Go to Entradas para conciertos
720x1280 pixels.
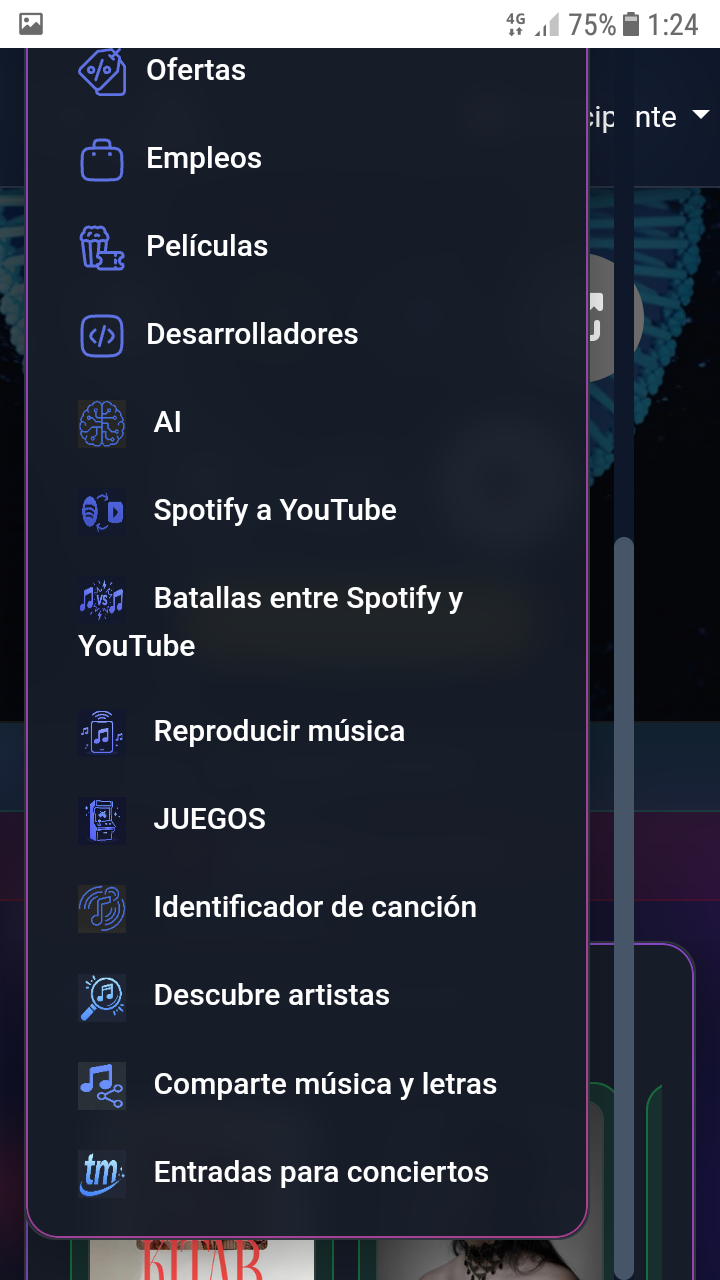320,1172
